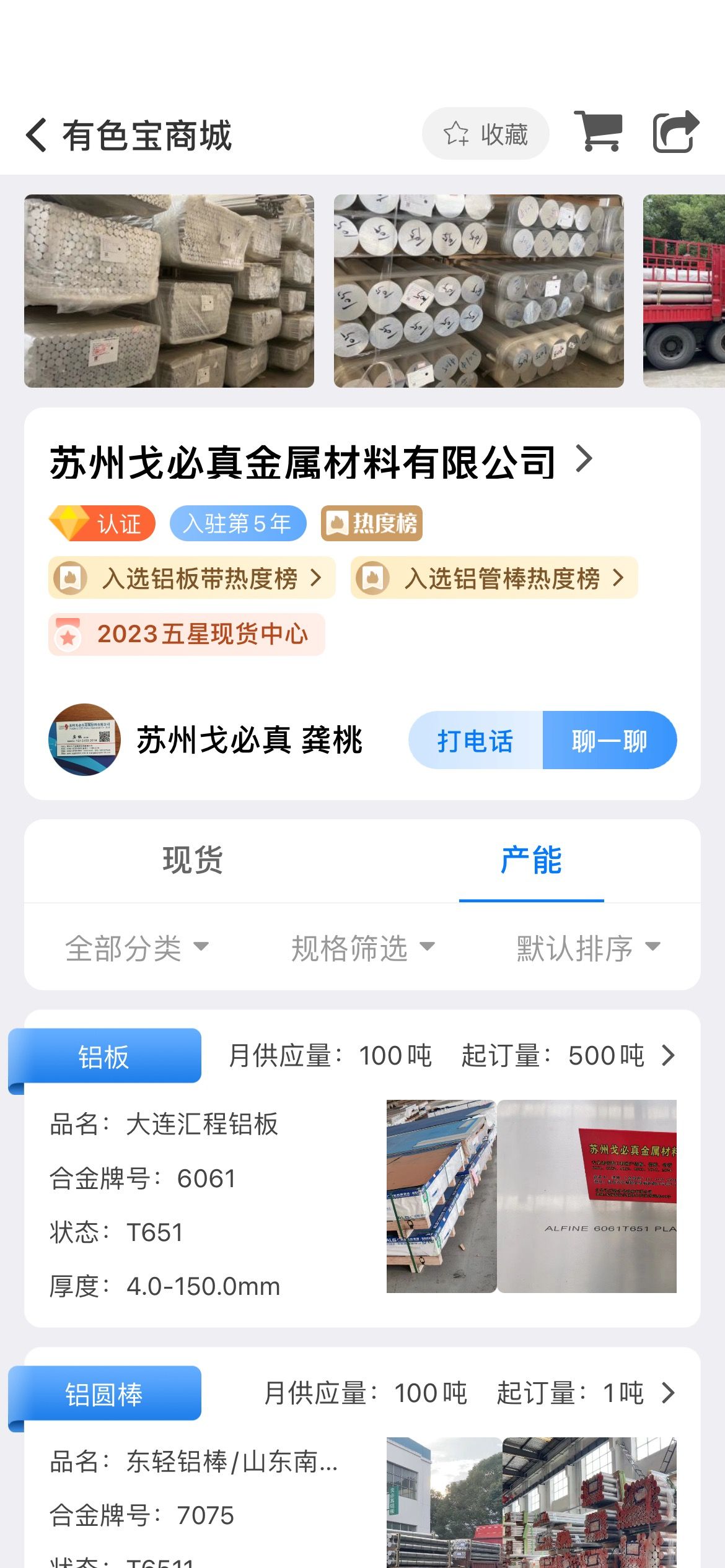Open the shopping cart
The width and height of the screenshot is (725, 1568).
pyautogui.click(x=598, y=131)
